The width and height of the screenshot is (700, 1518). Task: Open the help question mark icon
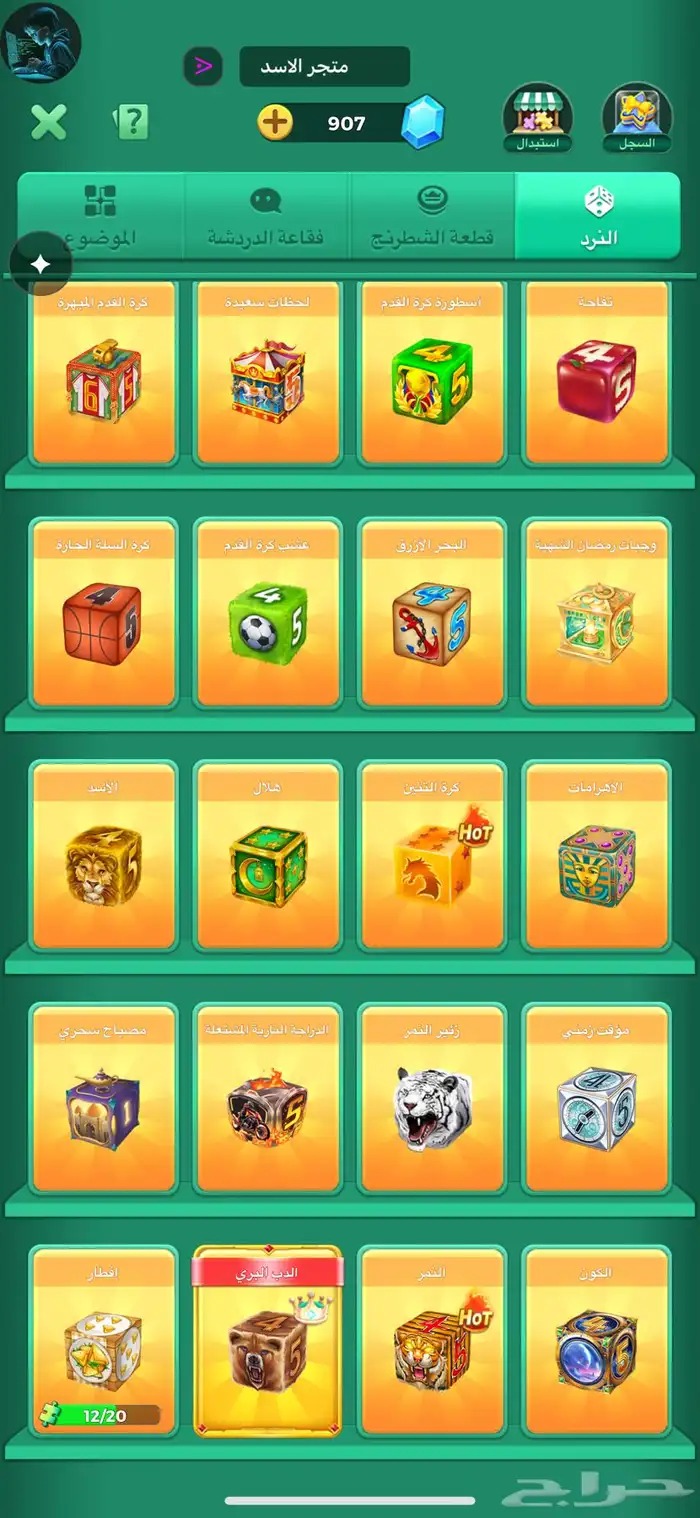coord(131,122)
